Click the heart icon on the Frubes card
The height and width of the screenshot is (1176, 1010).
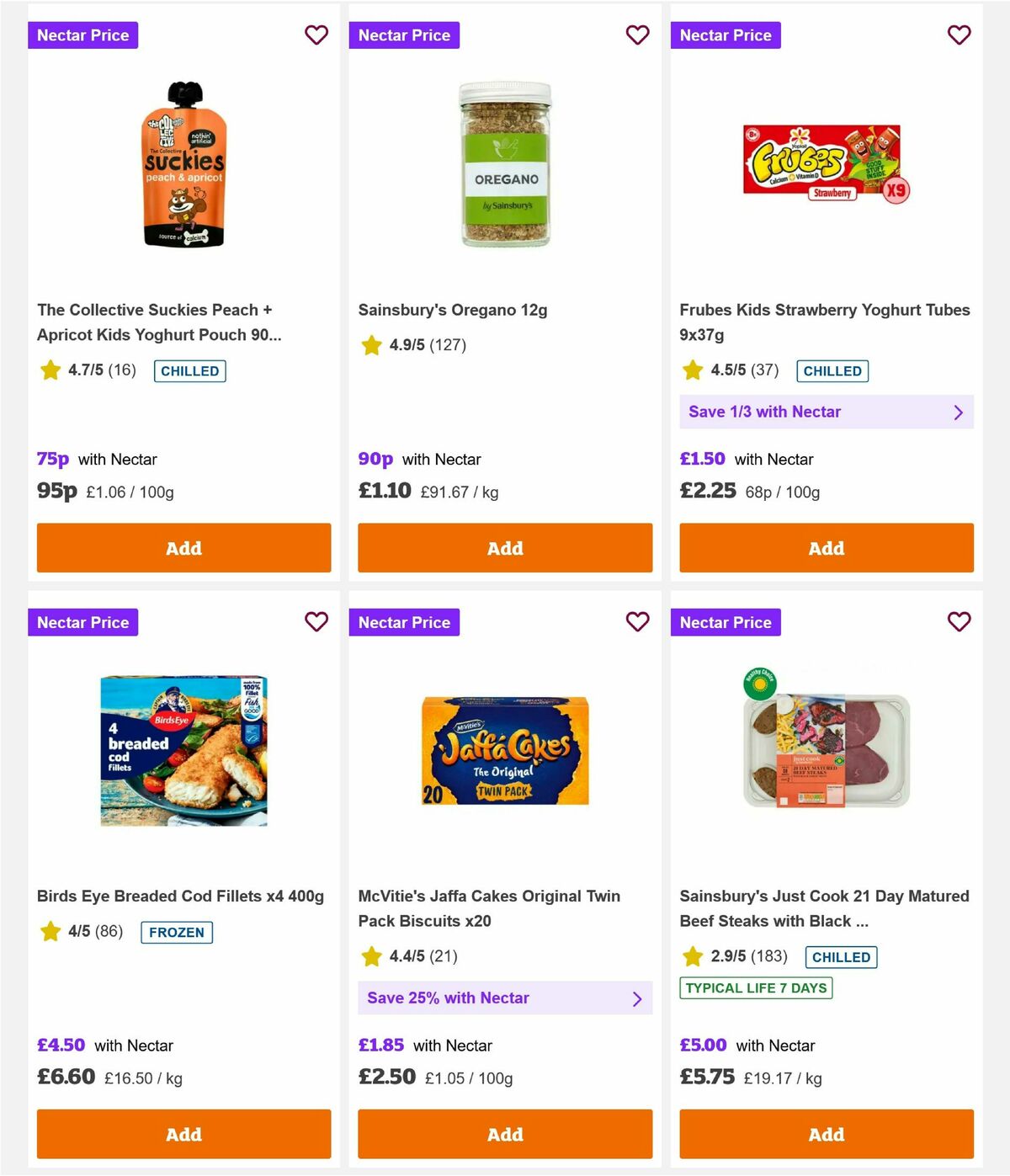coord(959,35)
